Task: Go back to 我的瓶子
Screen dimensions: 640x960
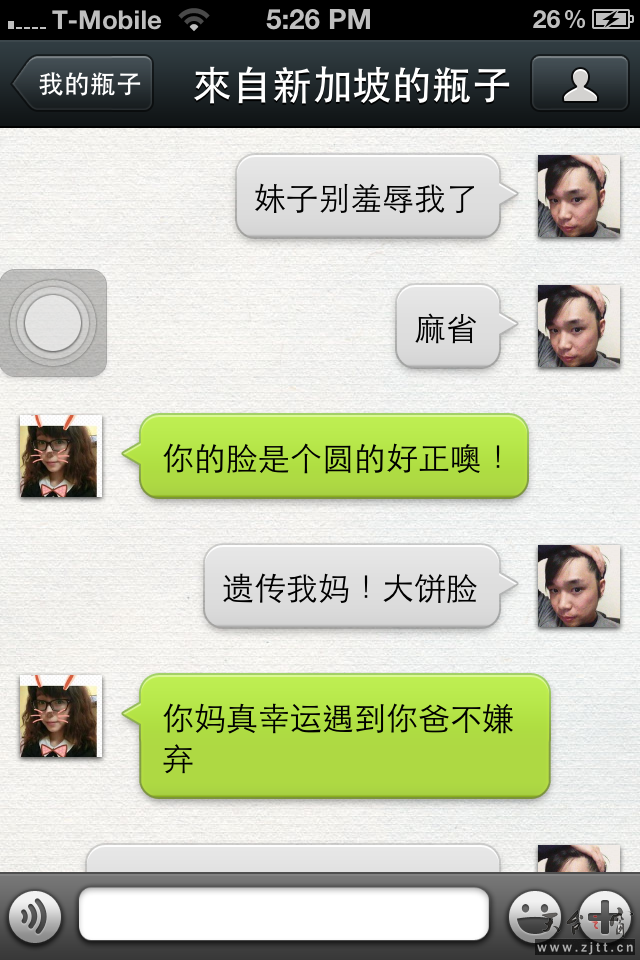Action: click(84, 84)
